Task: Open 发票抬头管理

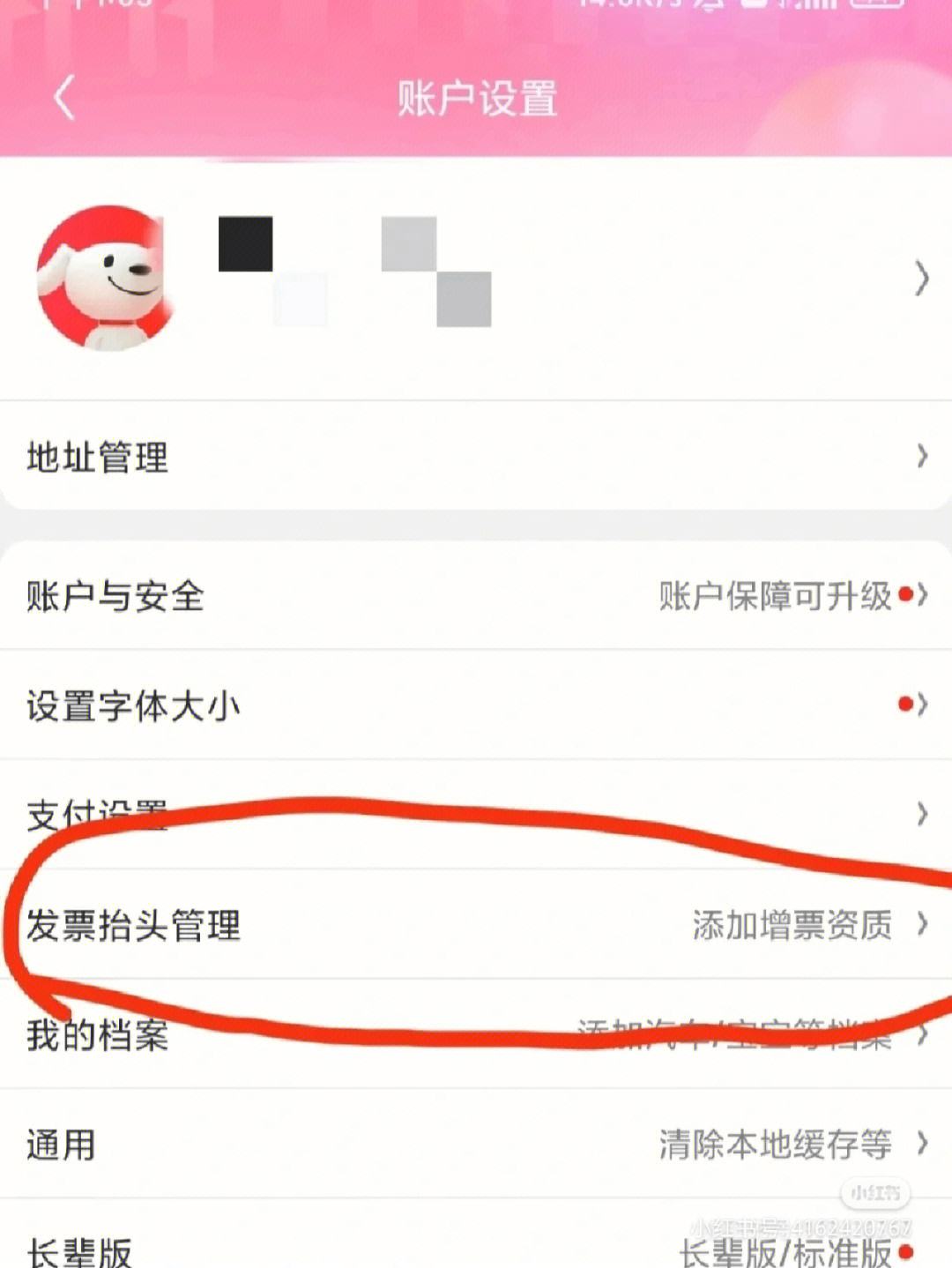Action: click(476, 925)
